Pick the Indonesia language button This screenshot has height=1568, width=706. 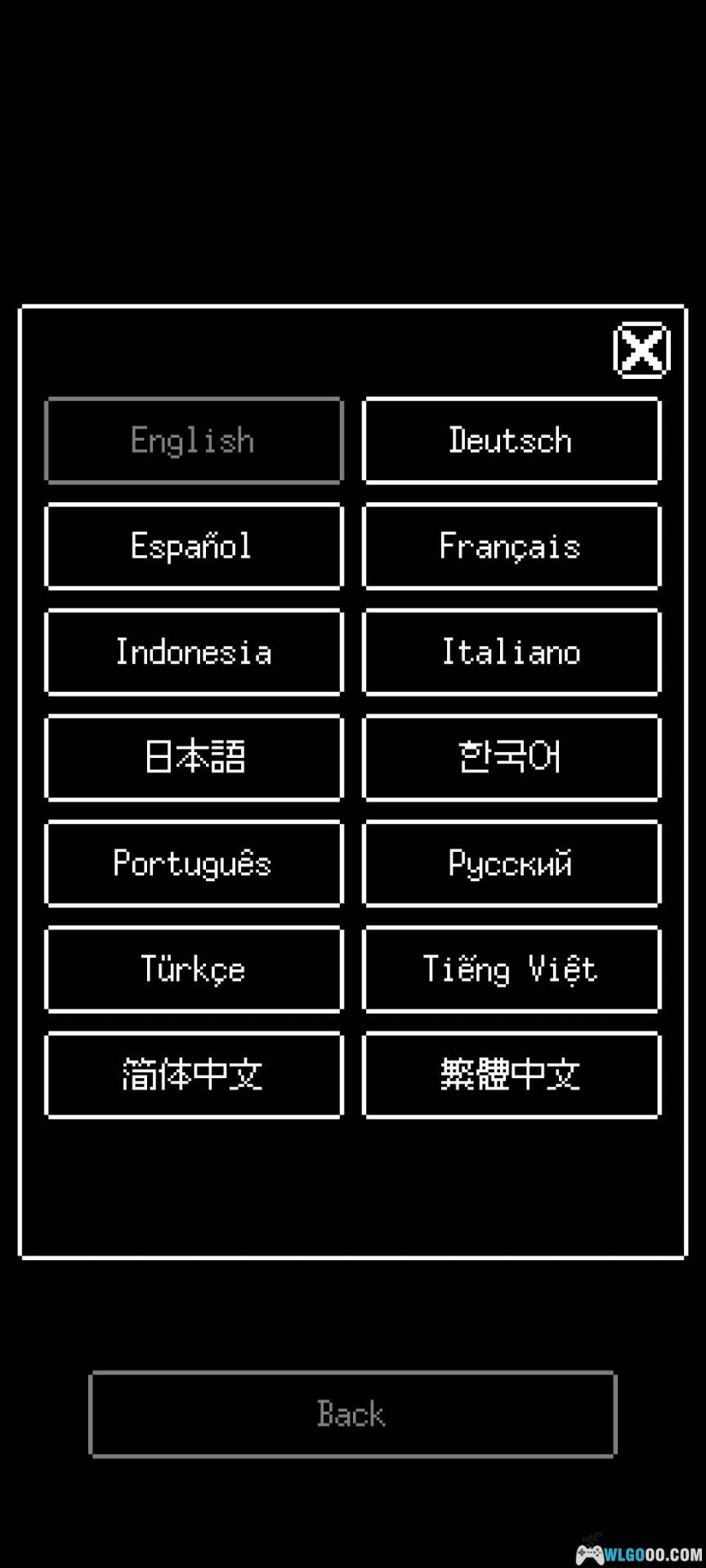point(194,652)
